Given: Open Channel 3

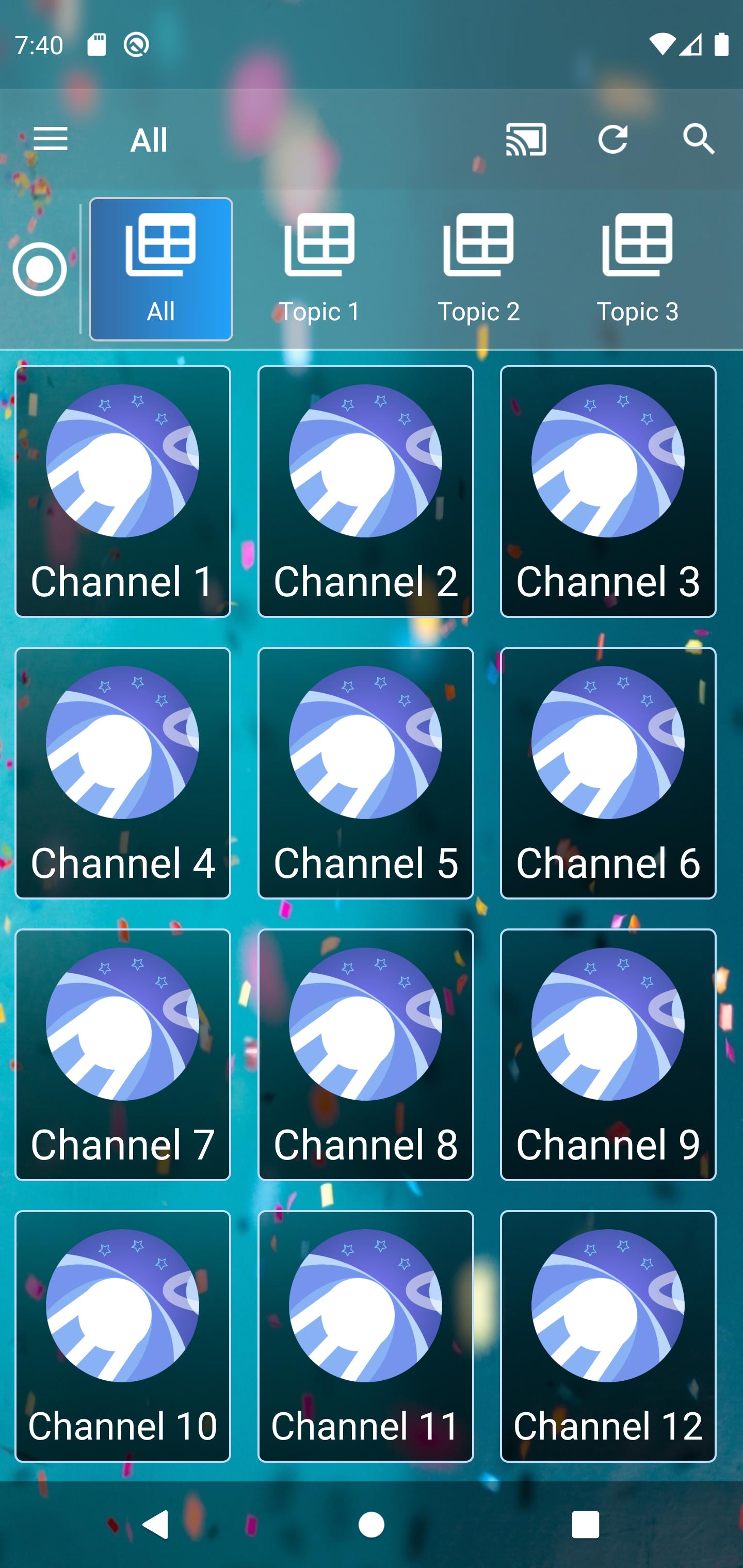Looking at the screenshot, I should pyautogui.click(x=608, y=491).
